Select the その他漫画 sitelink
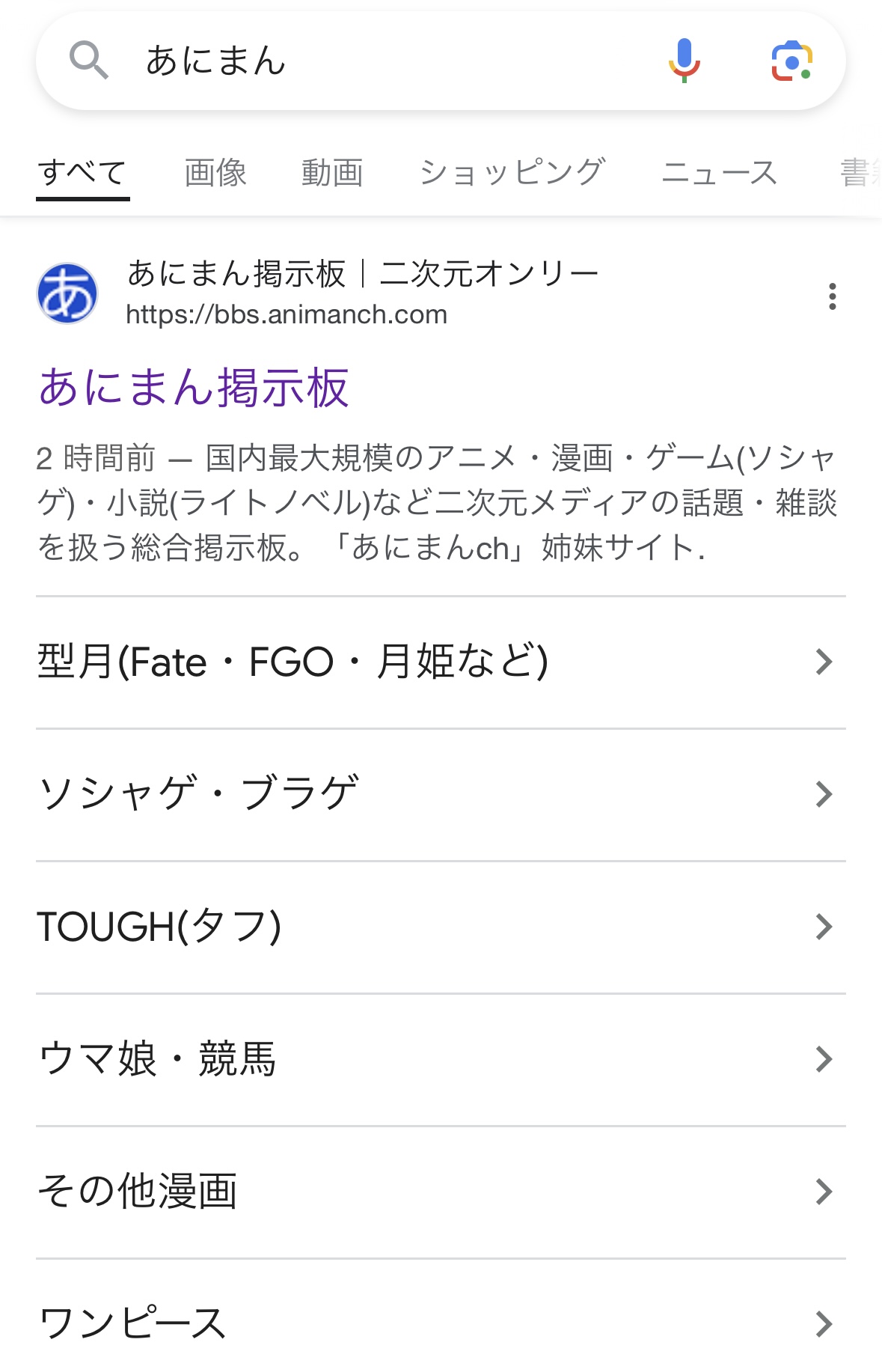Image resolution: width=882 pixels, height=1372 pixels. [441, 1192]
